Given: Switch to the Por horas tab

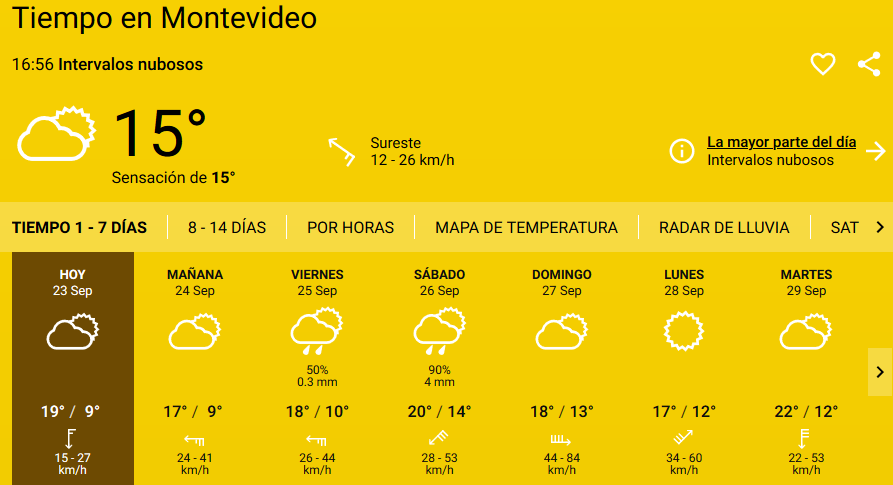Looking at the screenshot, I should click(350, 228).
